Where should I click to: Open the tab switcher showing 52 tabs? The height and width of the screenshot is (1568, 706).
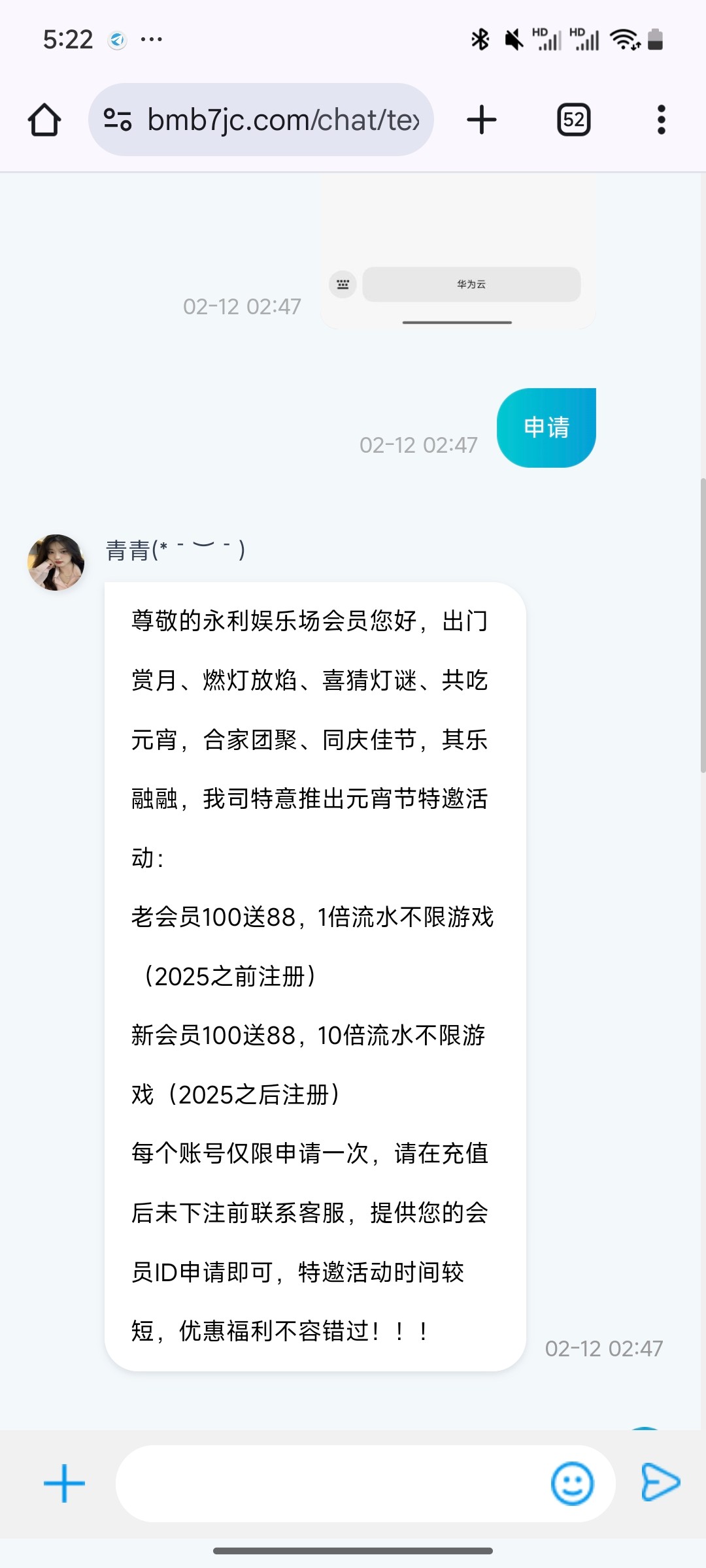pos(573,120)
